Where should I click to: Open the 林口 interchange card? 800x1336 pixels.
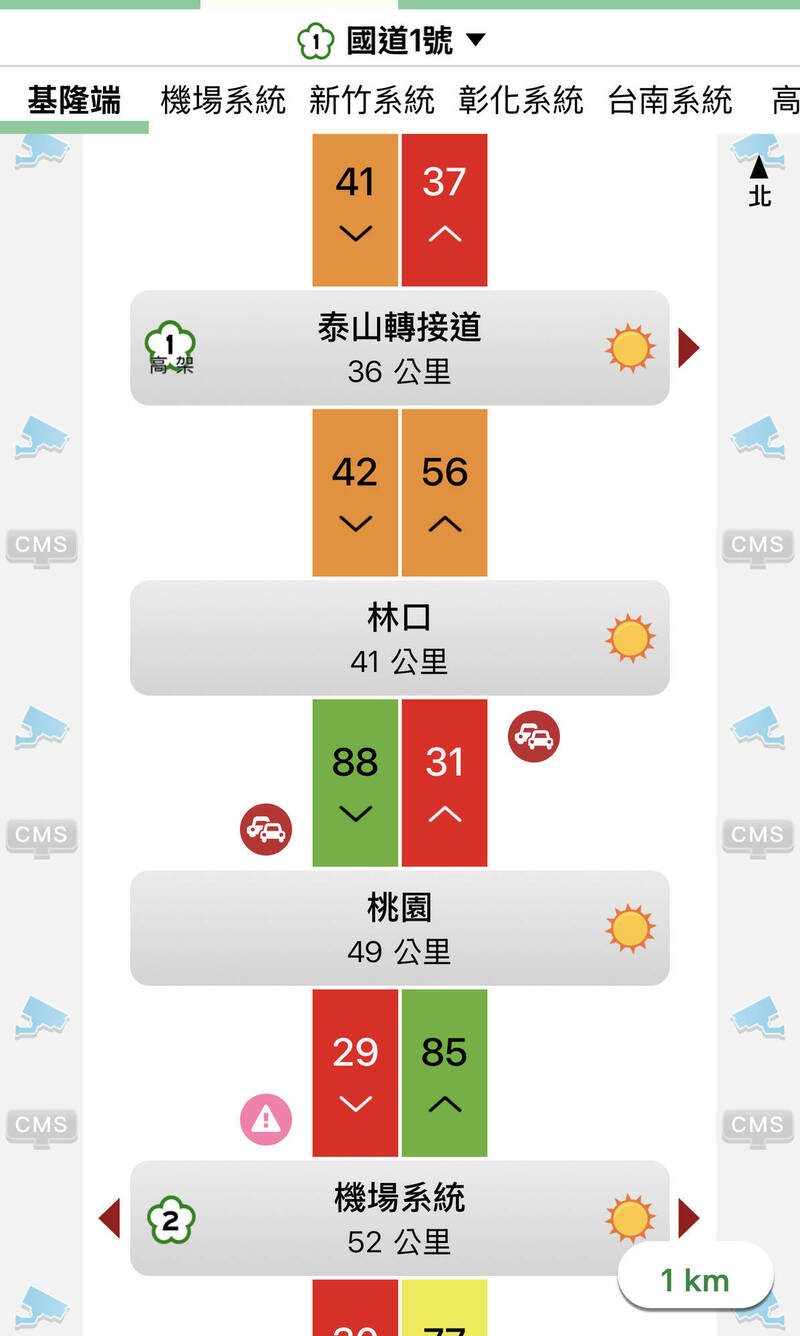(x=399, y=638)
